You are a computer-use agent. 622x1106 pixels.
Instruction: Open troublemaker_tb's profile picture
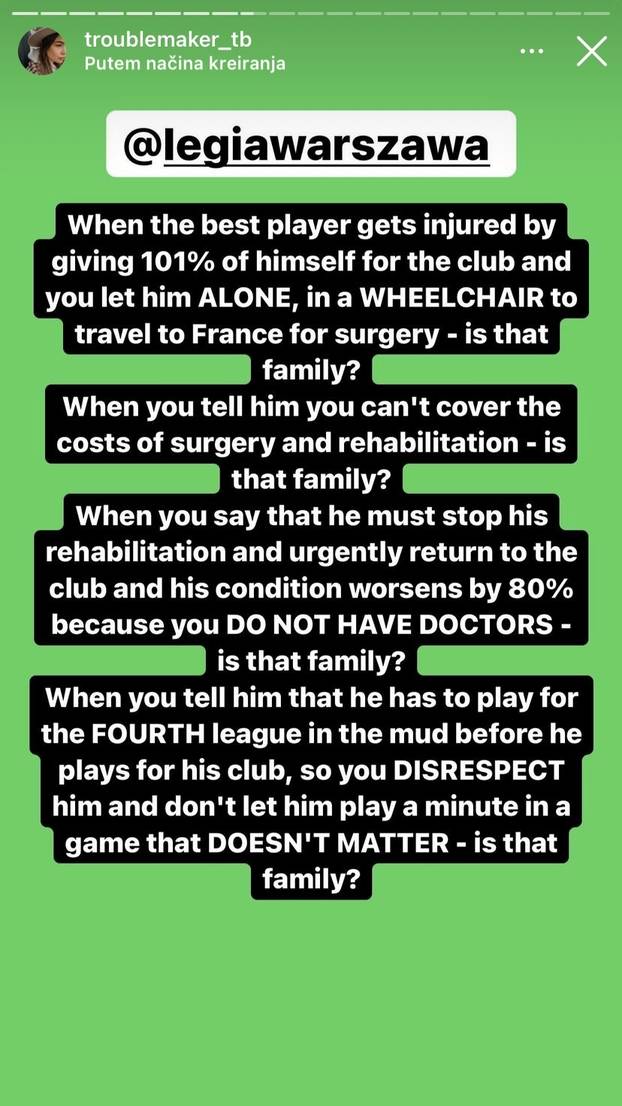(x=42, y=51)
